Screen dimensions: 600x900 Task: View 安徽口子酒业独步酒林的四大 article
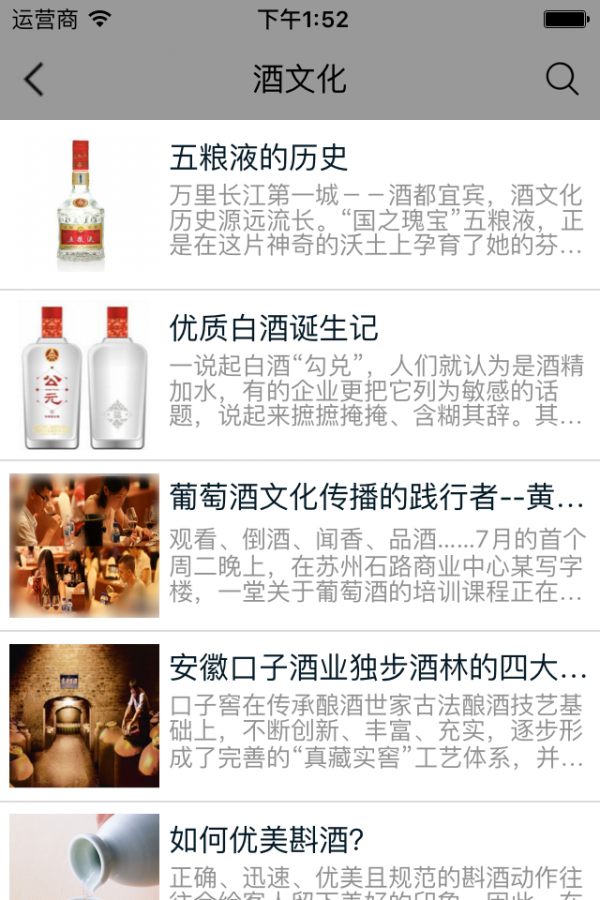300,716
